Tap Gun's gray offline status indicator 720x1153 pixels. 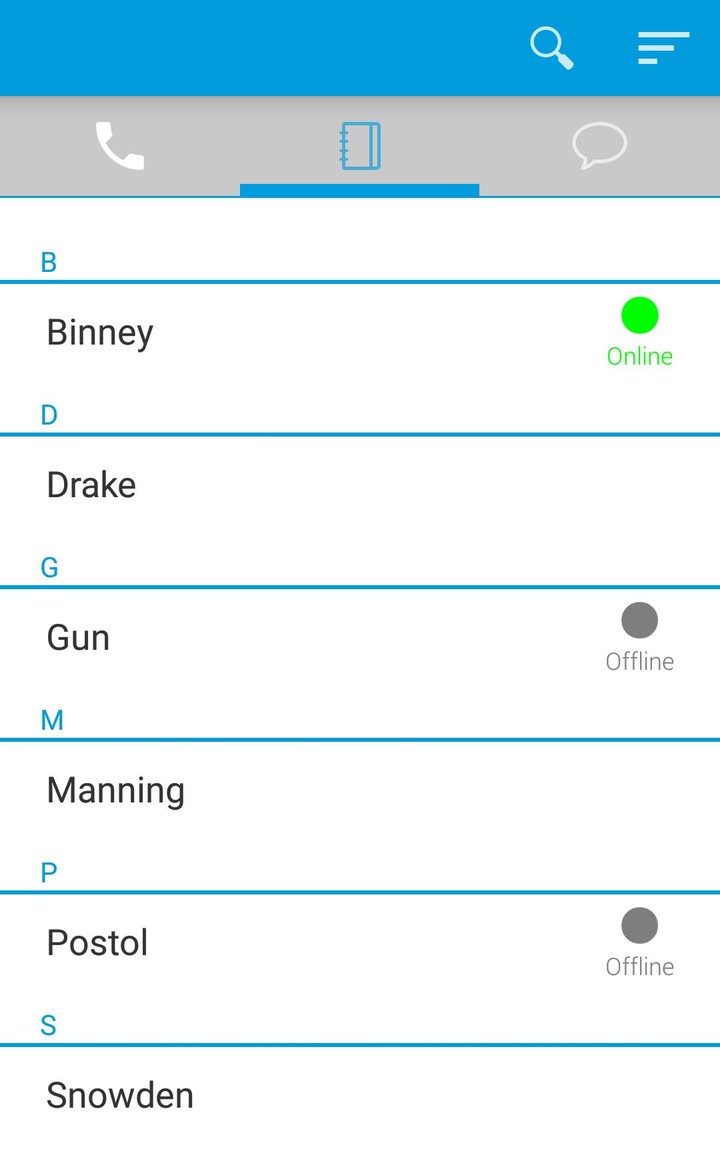tap(639, 620)
